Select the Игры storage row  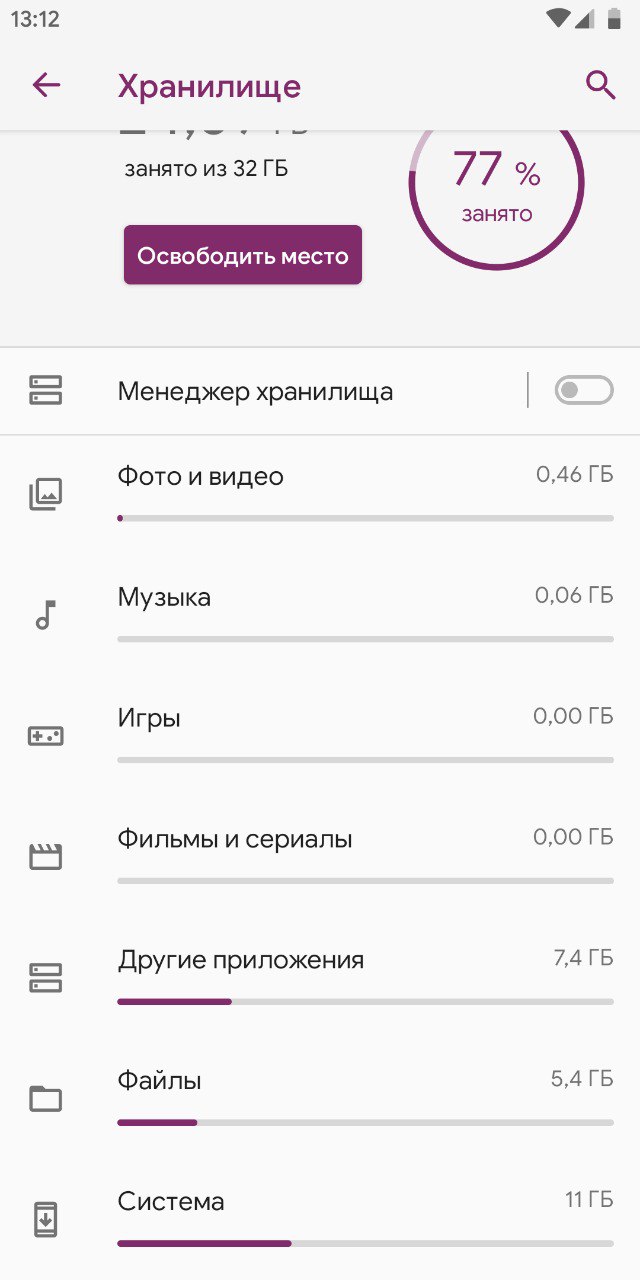click(320, 737)
